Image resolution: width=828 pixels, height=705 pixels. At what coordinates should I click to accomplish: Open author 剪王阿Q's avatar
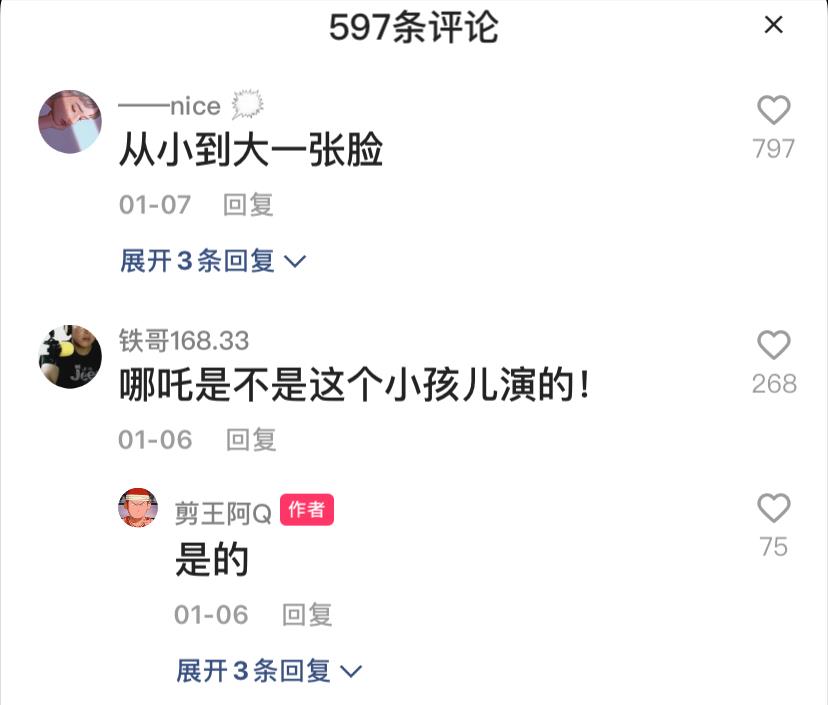coord(139,508)
